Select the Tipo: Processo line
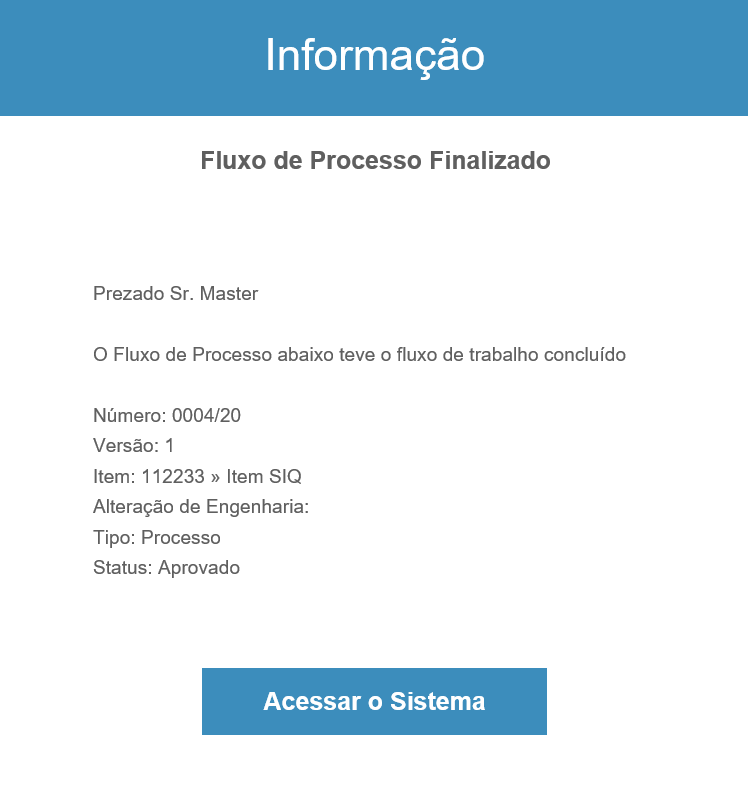Image resolution: width=748 pixels, height=812 pixels. click(x=156, y=537)
